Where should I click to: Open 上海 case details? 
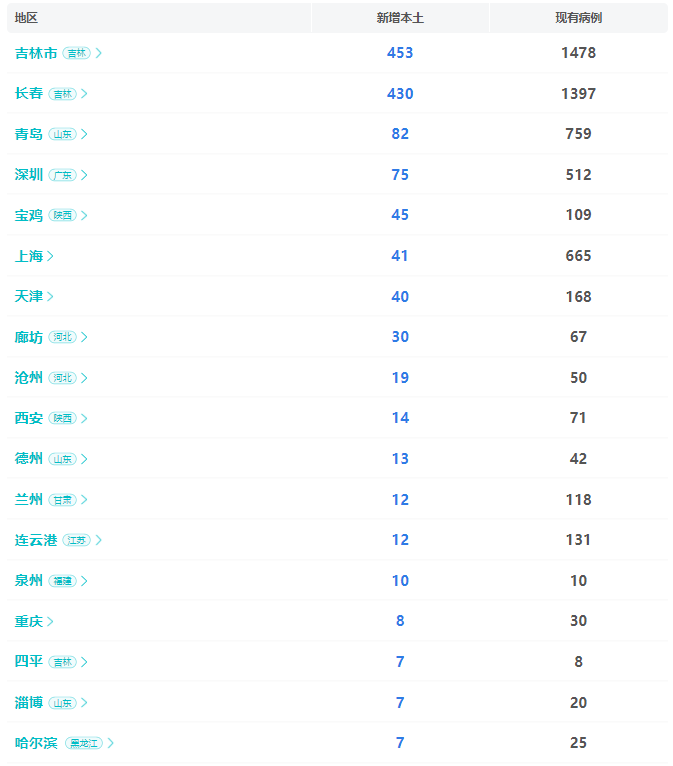(29, 256)
